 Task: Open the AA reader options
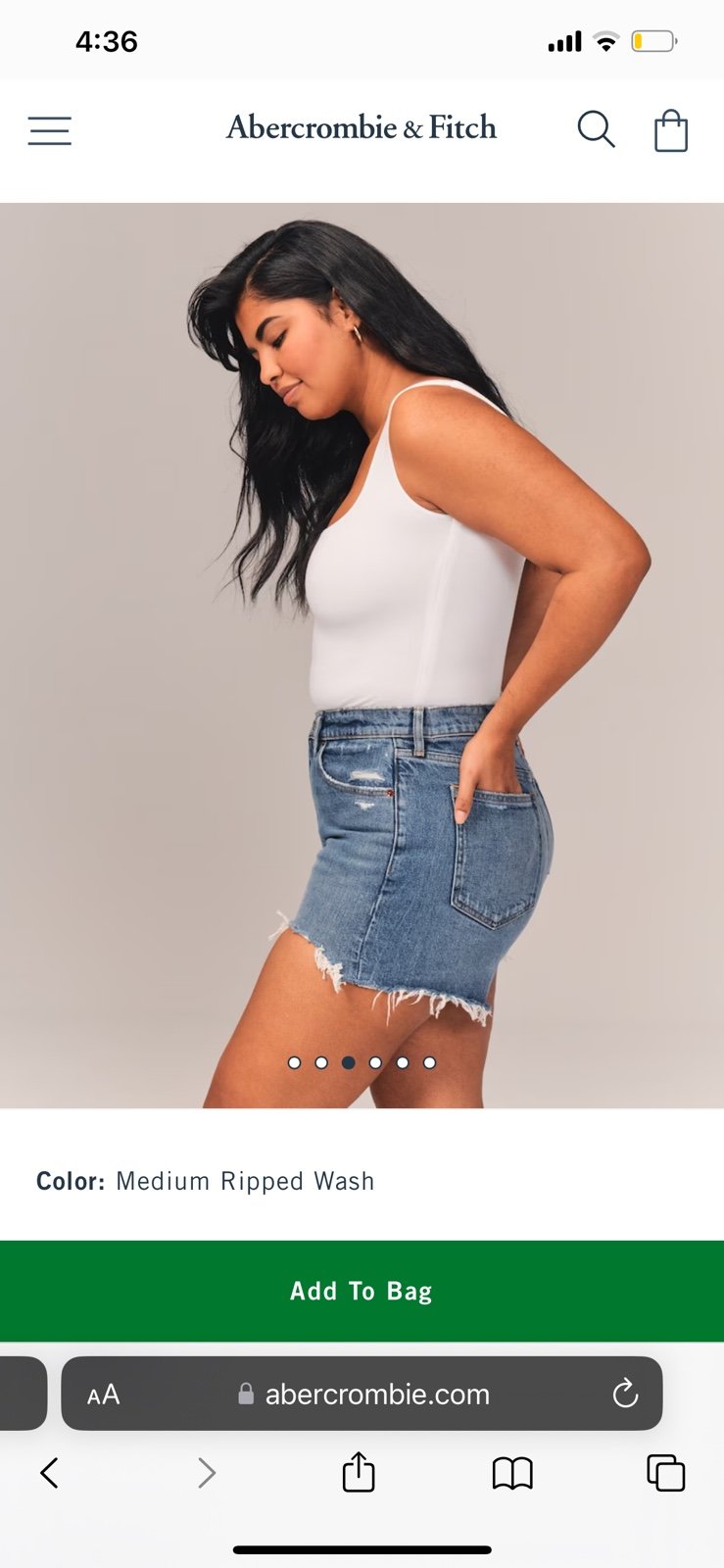(104, 1394)
